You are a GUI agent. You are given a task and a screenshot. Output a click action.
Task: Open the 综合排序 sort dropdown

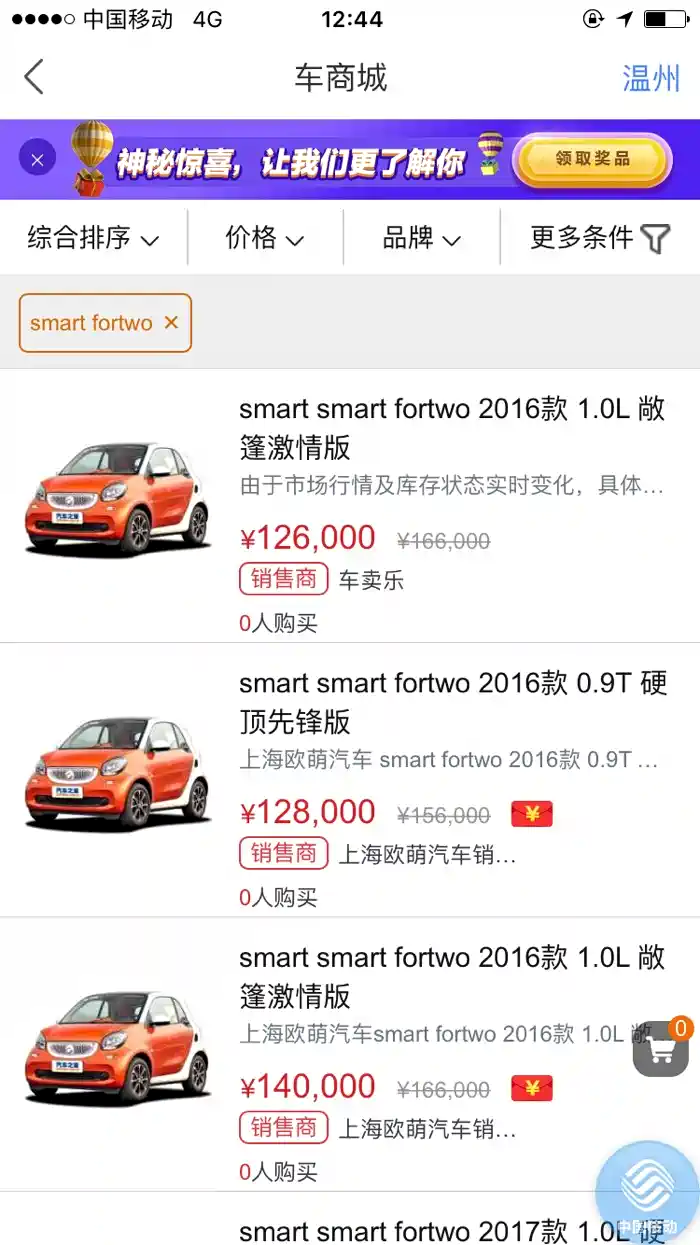[93, 238]
